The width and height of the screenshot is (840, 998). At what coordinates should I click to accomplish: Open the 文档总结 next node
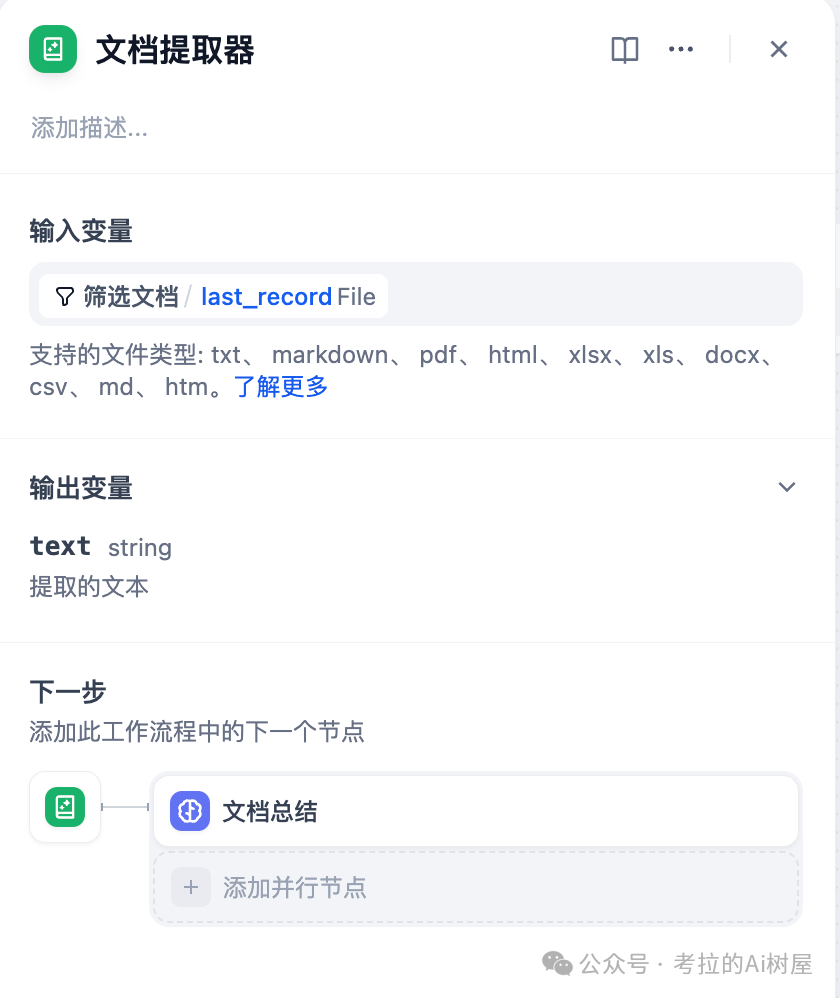475,812
